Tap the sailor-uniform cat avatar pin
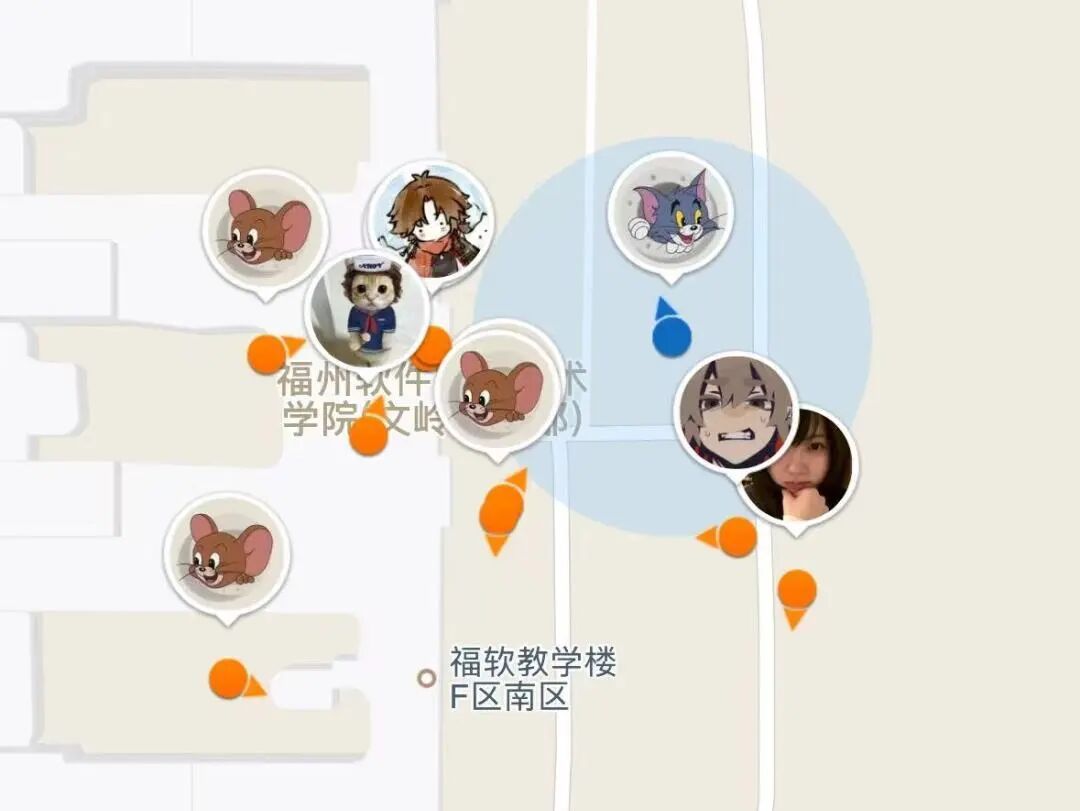 [367, 309]
